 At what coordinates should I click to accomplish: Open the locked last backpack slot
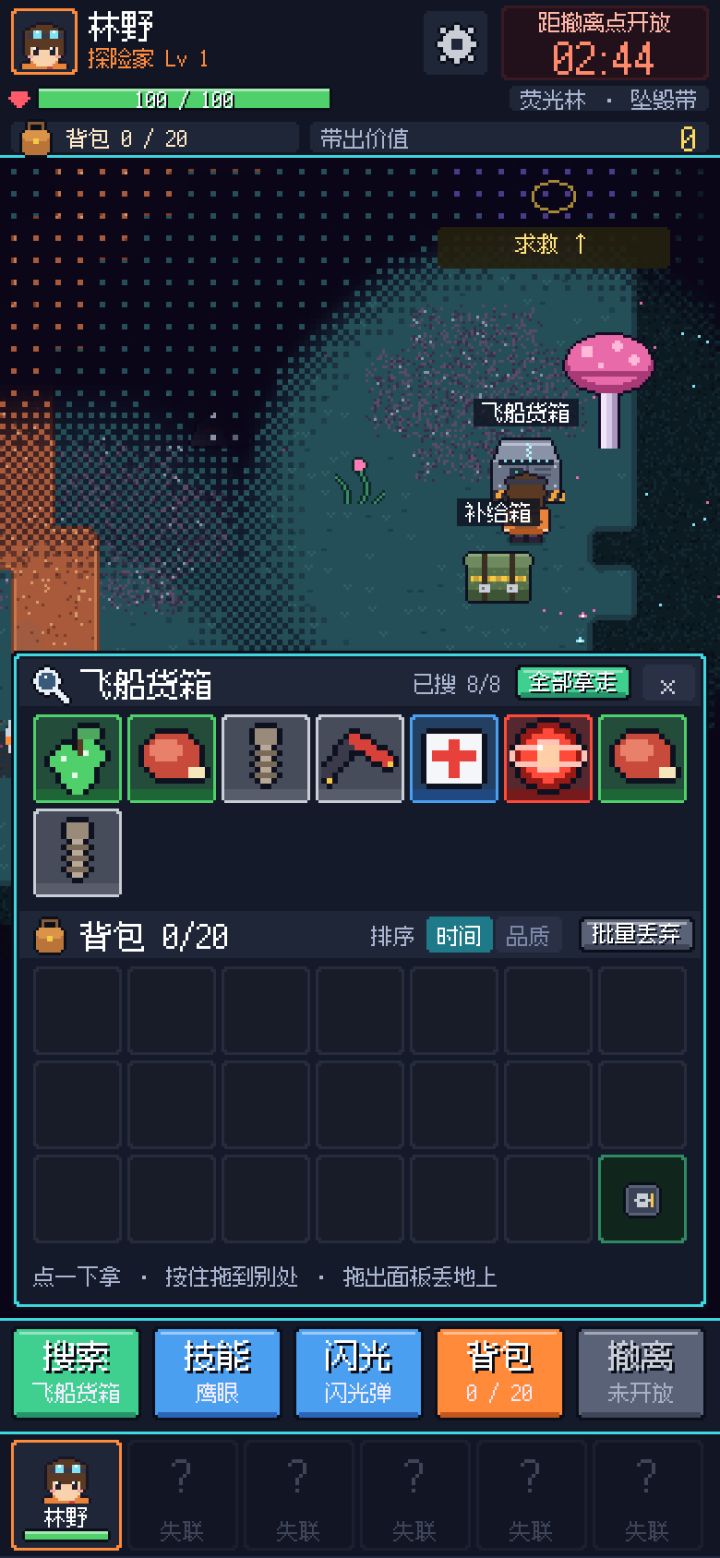(642, 1199)
